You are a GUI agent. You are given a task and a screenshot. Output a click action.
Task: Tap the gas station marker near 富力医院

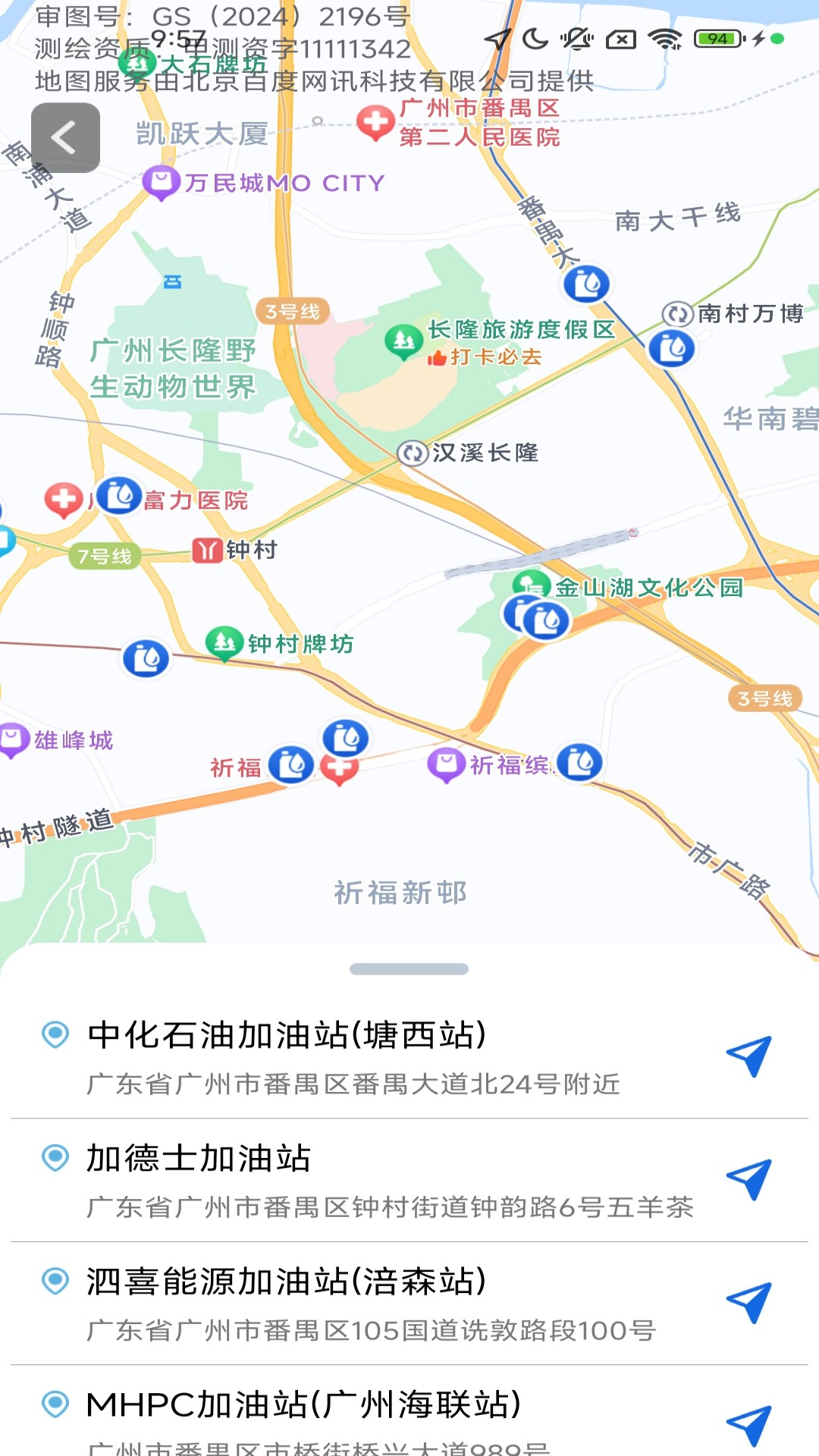coord(119,496)
